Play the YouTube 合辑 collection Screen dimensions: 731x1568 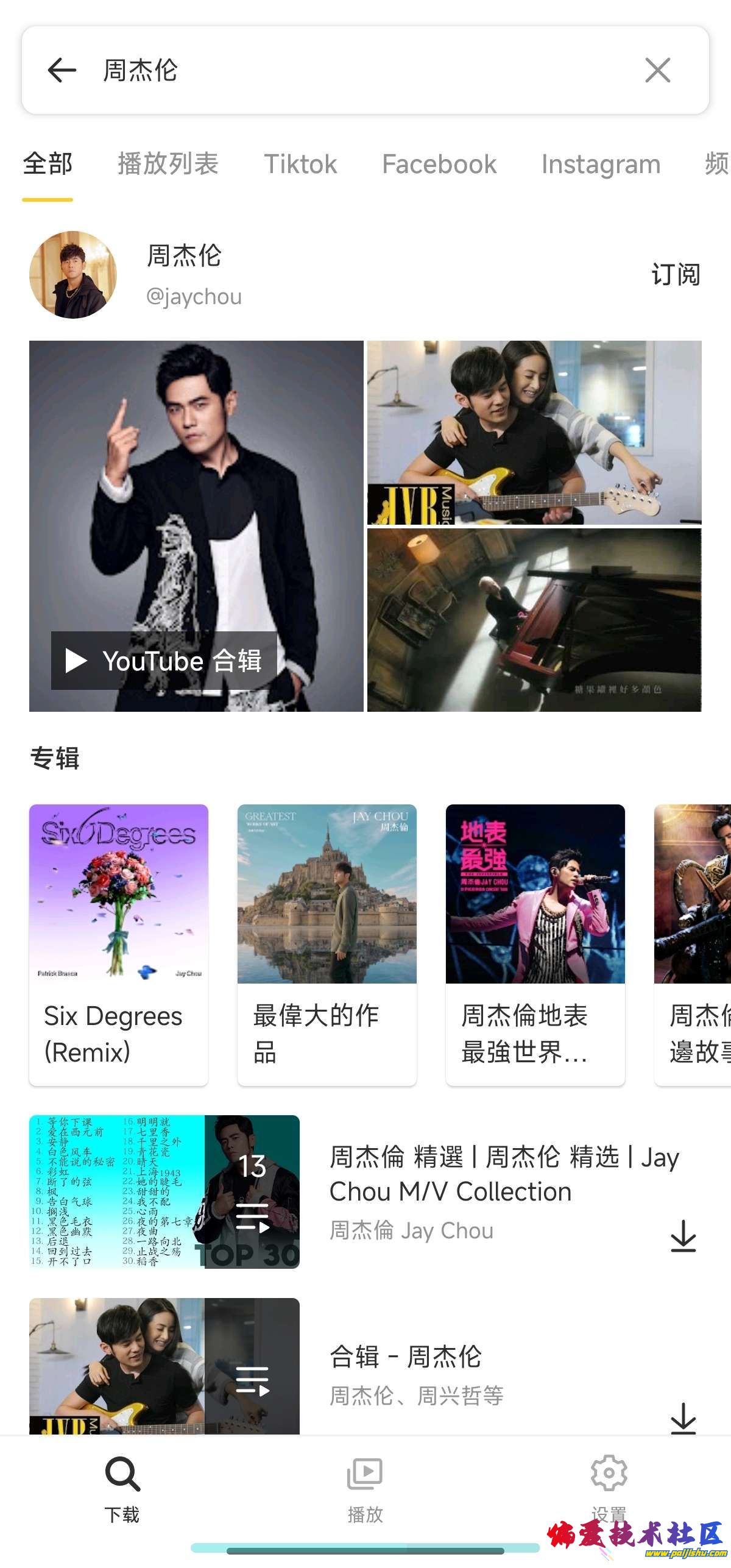coord(164,661)
